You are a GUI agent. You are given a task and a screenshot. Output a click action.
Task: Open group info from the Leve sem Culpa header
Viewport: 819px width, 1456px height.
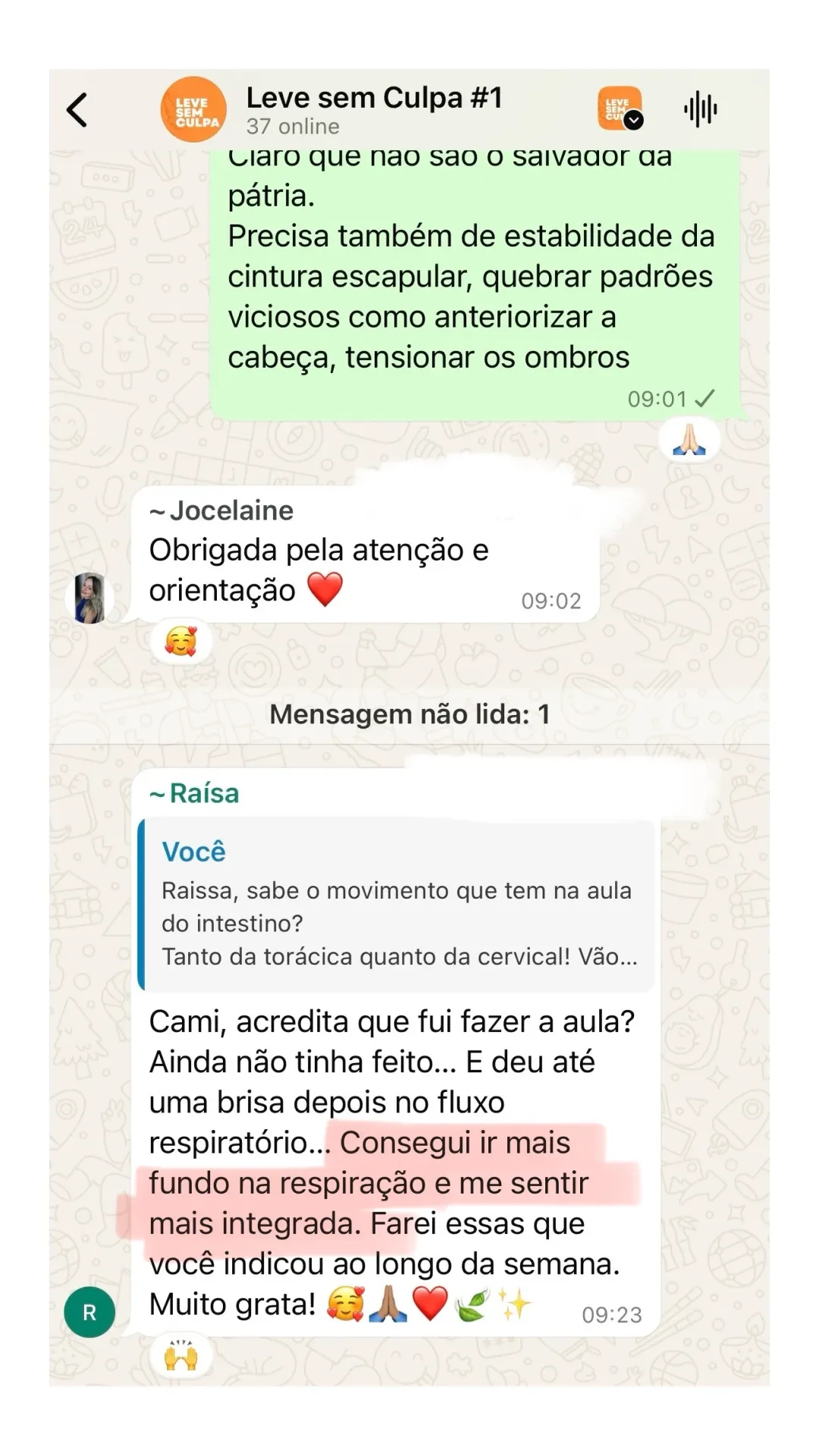click(x=375, y=97)
